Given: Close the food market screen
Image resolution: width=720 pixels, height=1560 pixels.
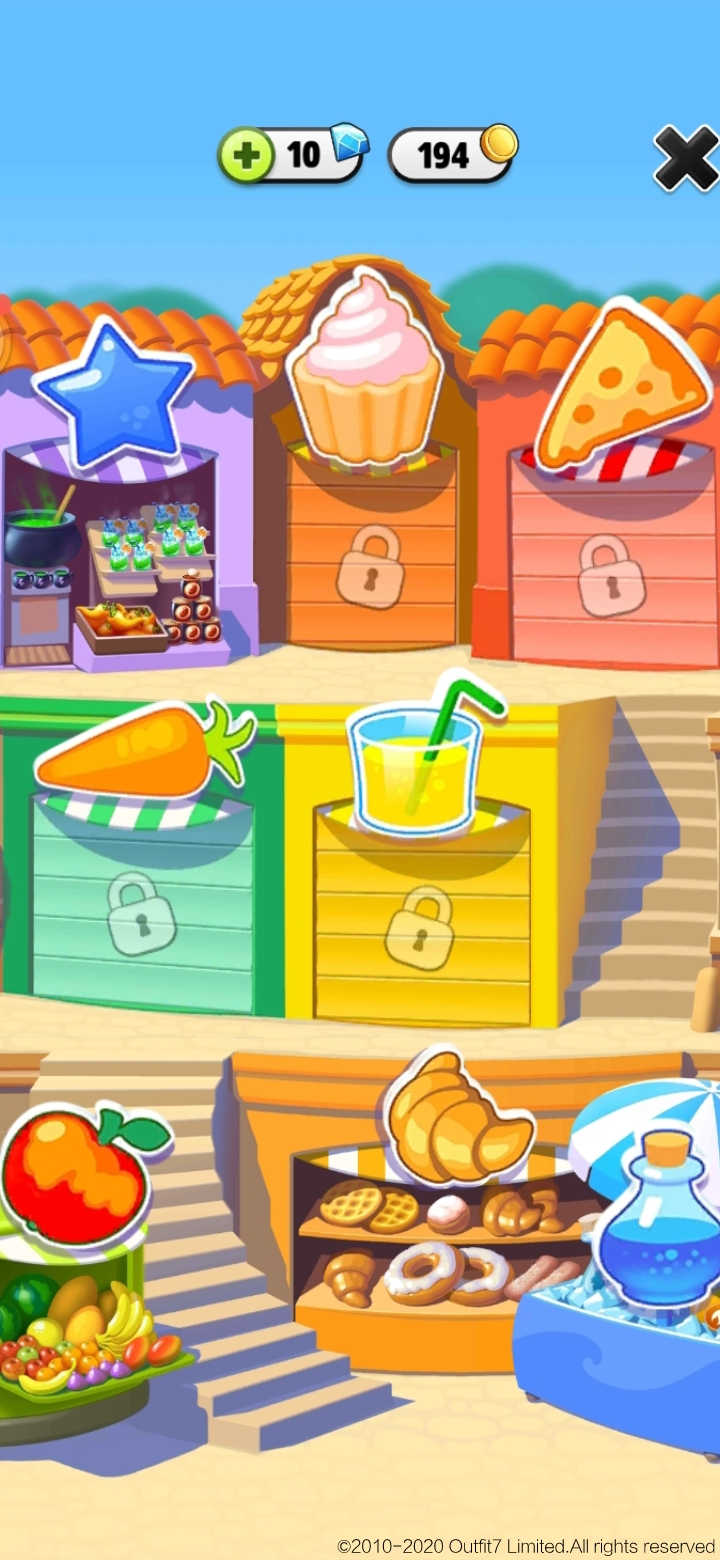Looking at the screenshot, I should 686,157.
